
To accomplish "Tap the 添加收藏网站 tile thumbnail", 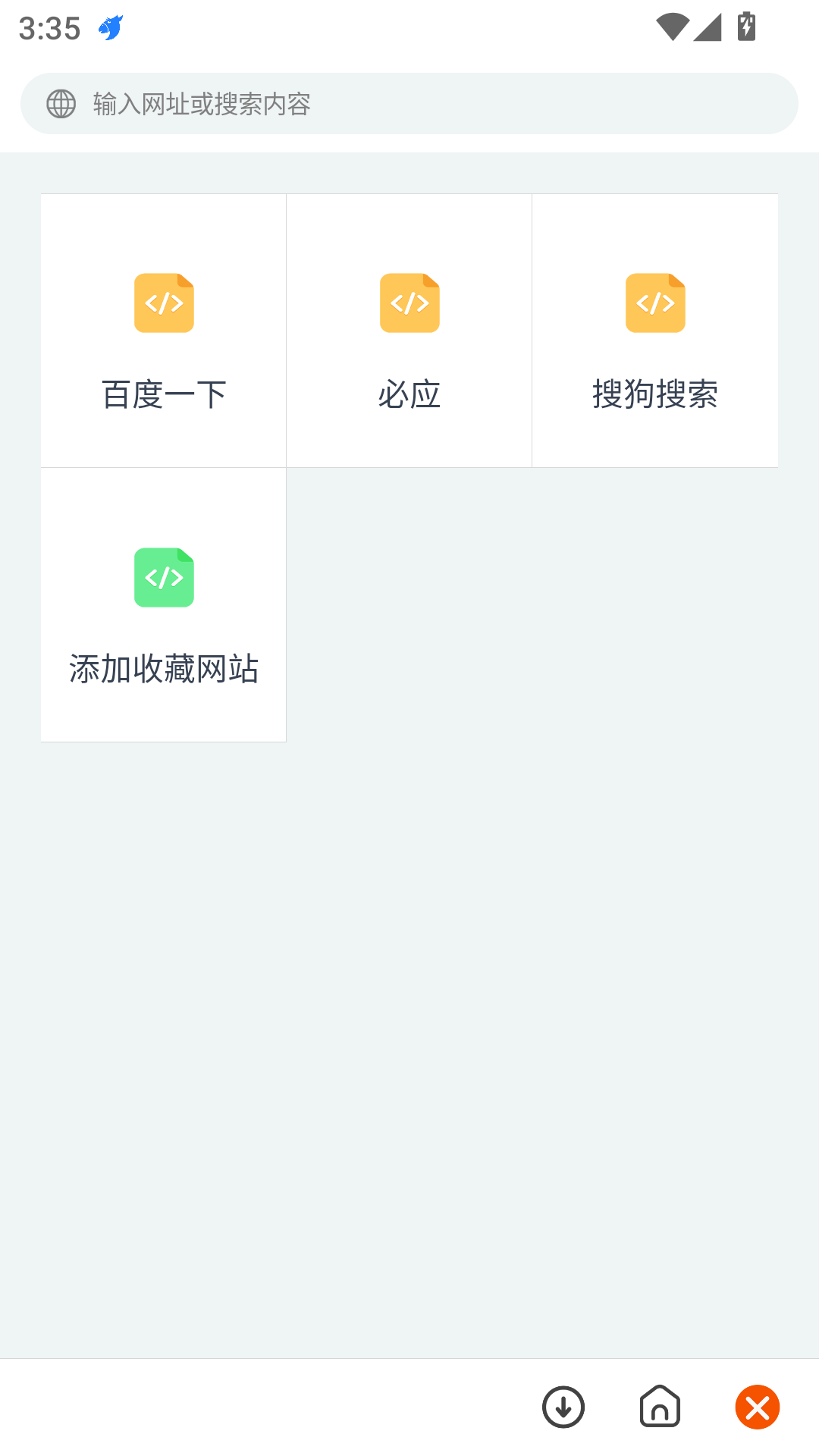I will (x=163, y=578).
